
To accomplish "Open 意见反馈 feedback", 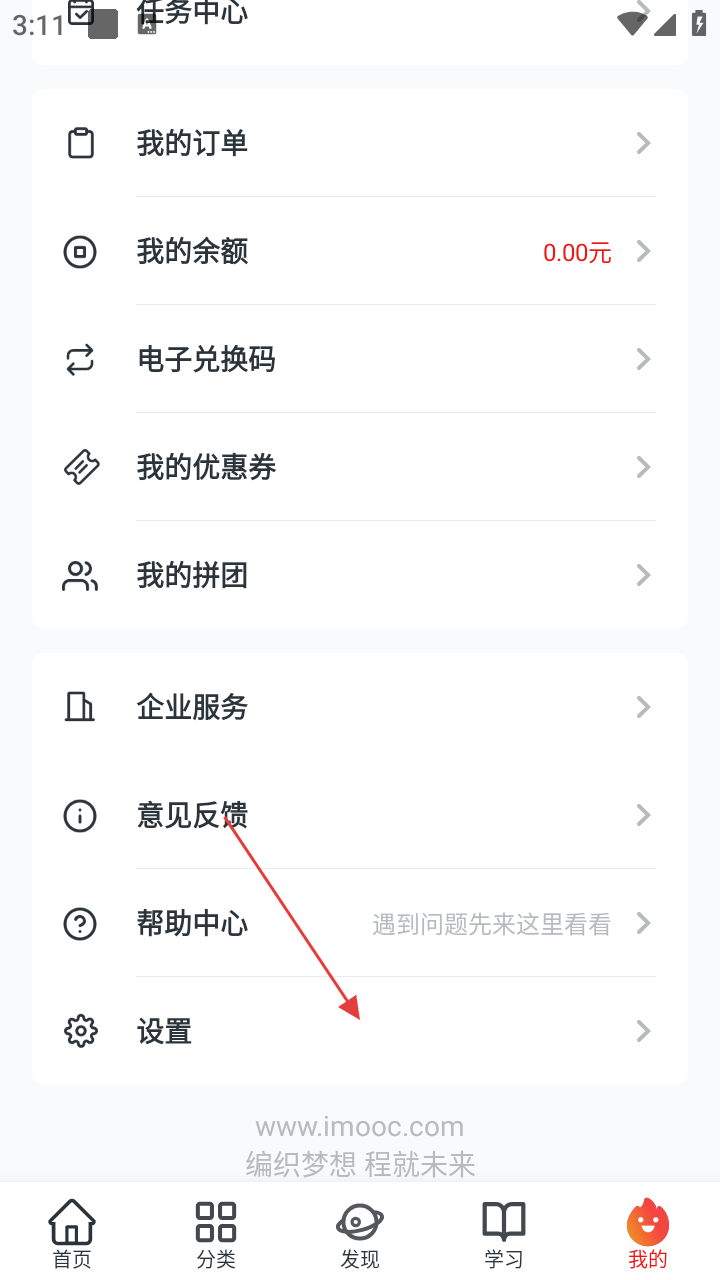I will pos(360,815).
